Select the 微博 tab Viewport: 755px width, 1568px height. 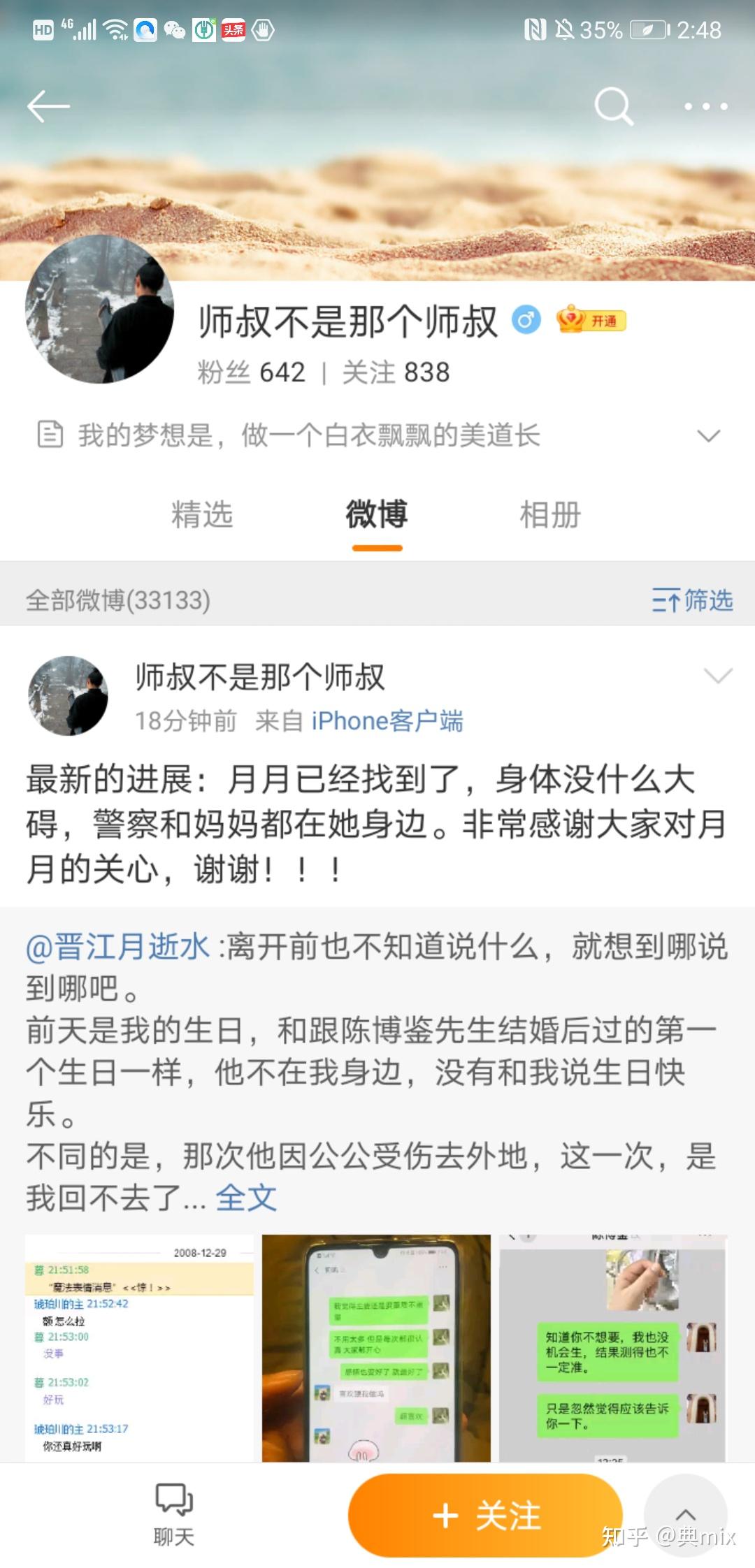point(377,514)
